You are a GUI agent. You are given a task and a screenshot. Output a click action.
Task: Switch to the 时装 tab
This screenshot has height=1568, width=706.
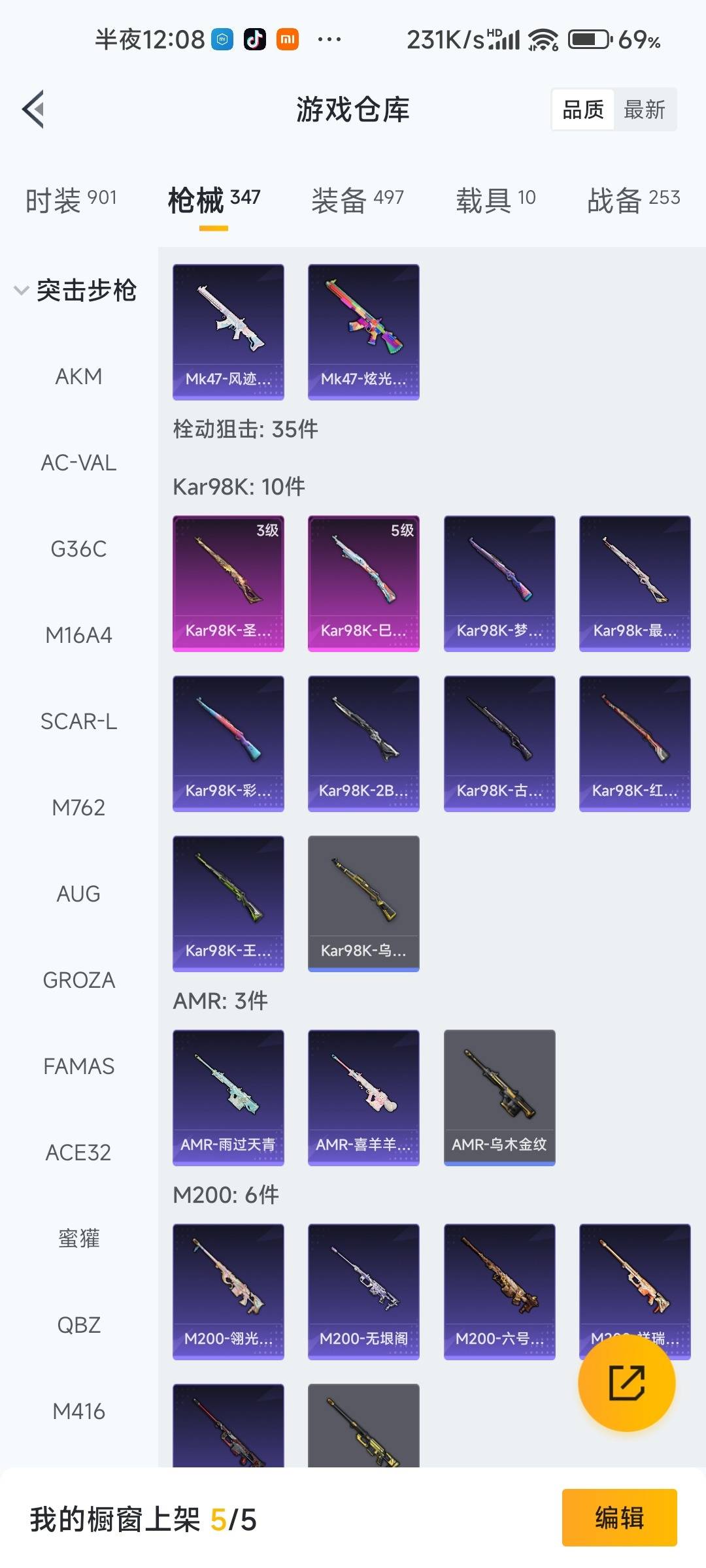coord(71,199)
